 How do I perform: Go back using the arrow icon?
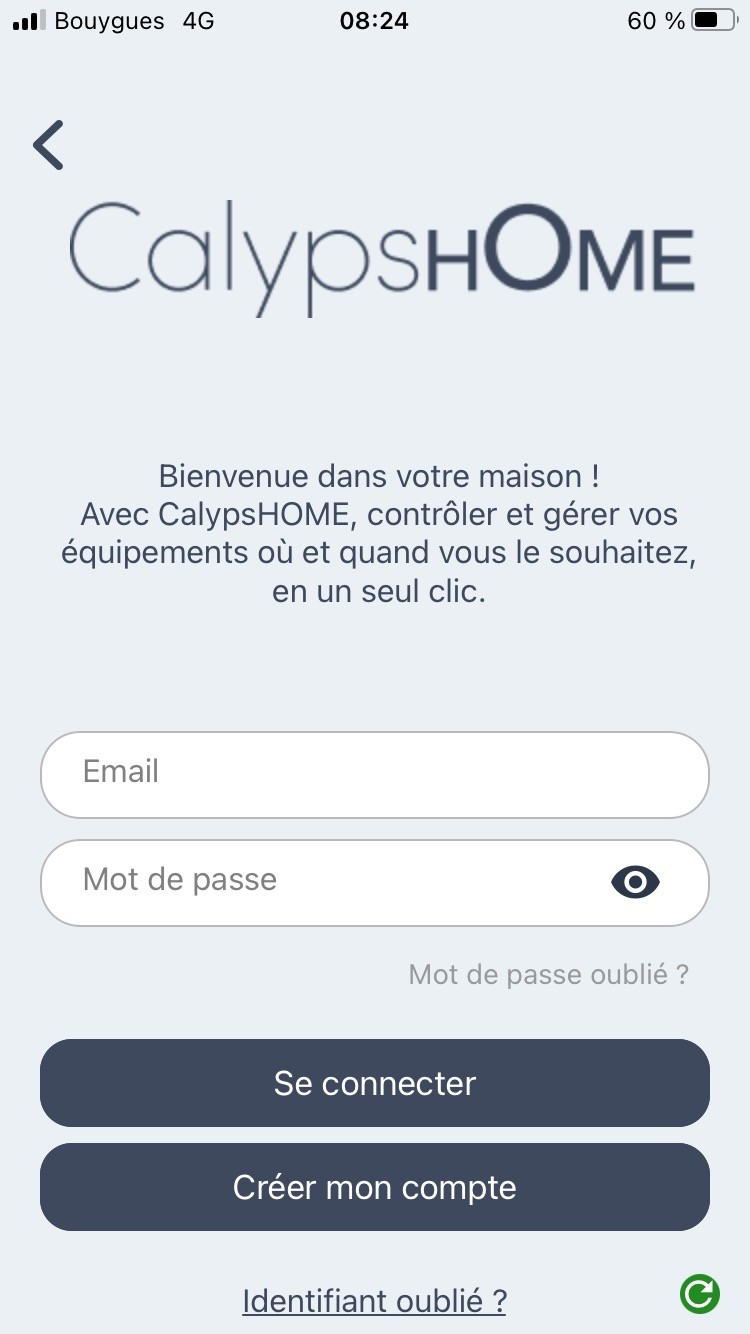(x=48, y=145)
